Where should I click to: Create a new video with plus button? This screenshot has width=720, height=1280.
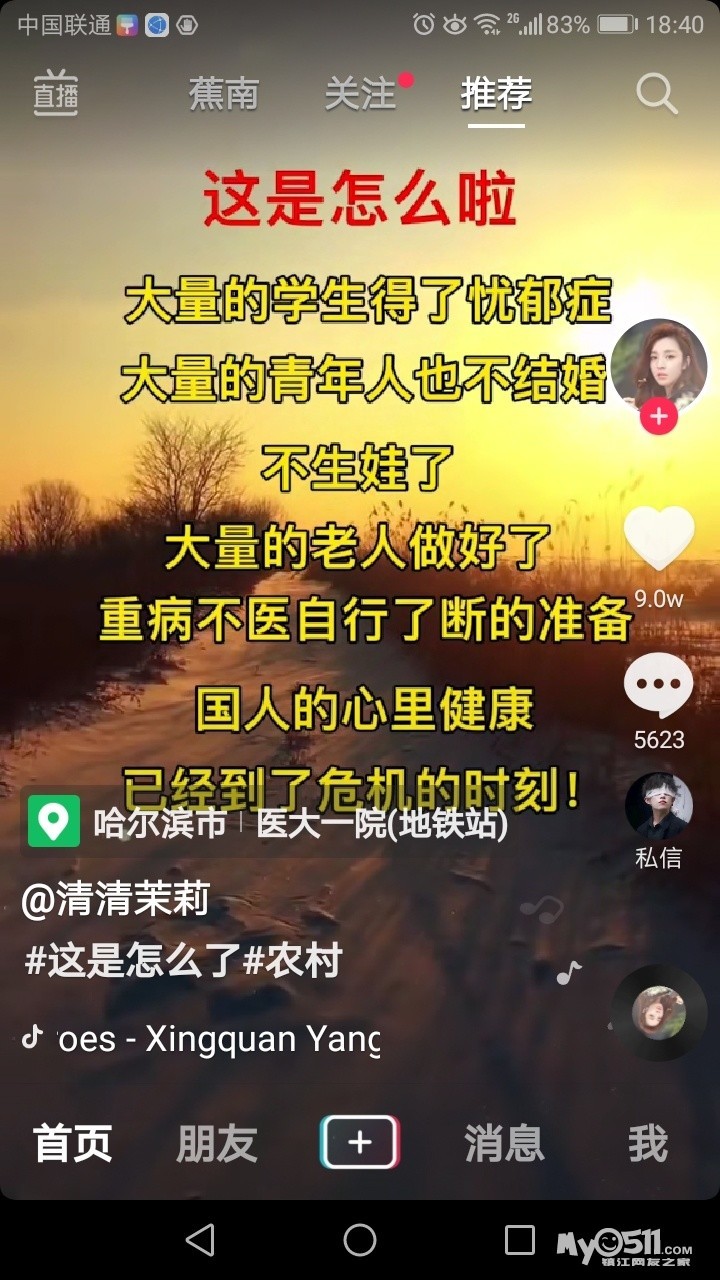[x=360, y=1142]
